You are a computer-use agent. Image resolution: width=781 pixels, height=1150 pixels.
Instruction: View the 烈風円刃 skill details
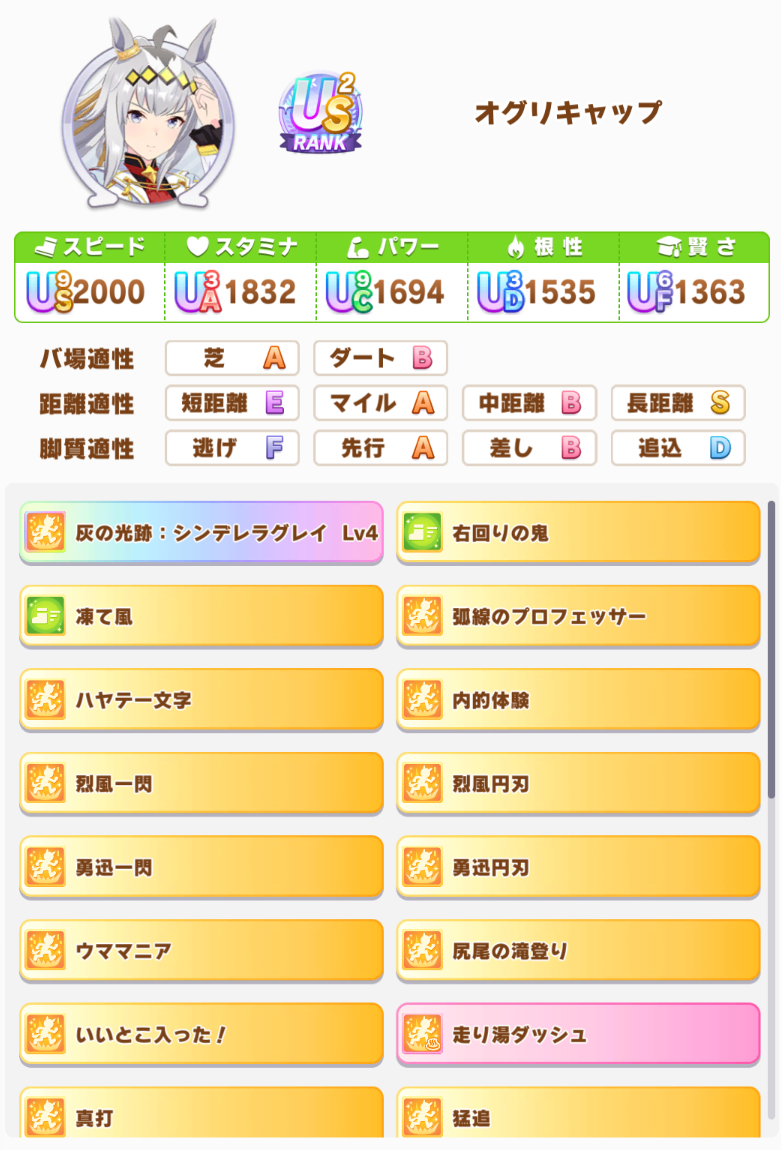578,784
